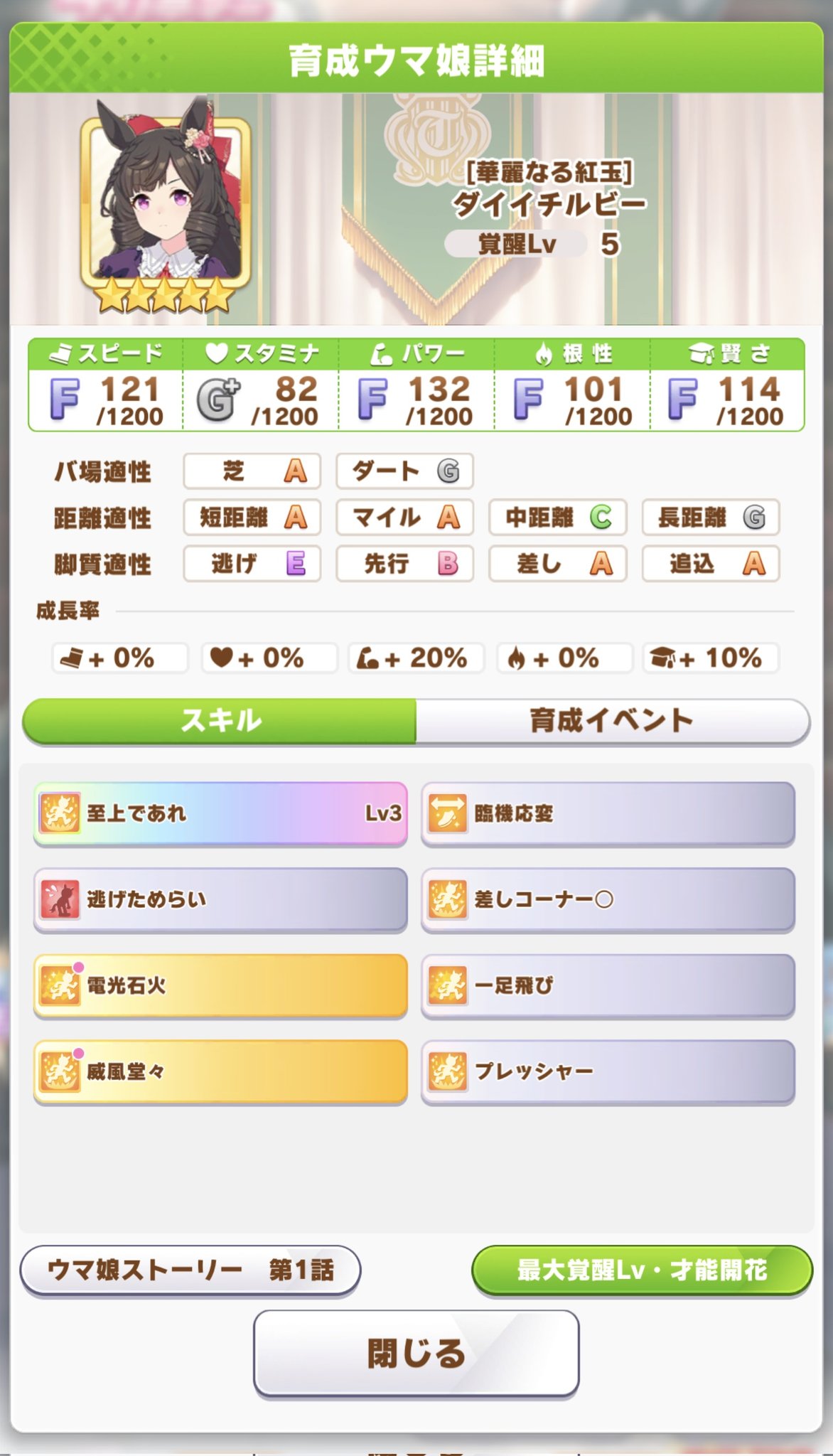Viewport: 833px width, 1456px height.
Task: Select the 電光石火 skill
Action: tap(220, 985)
